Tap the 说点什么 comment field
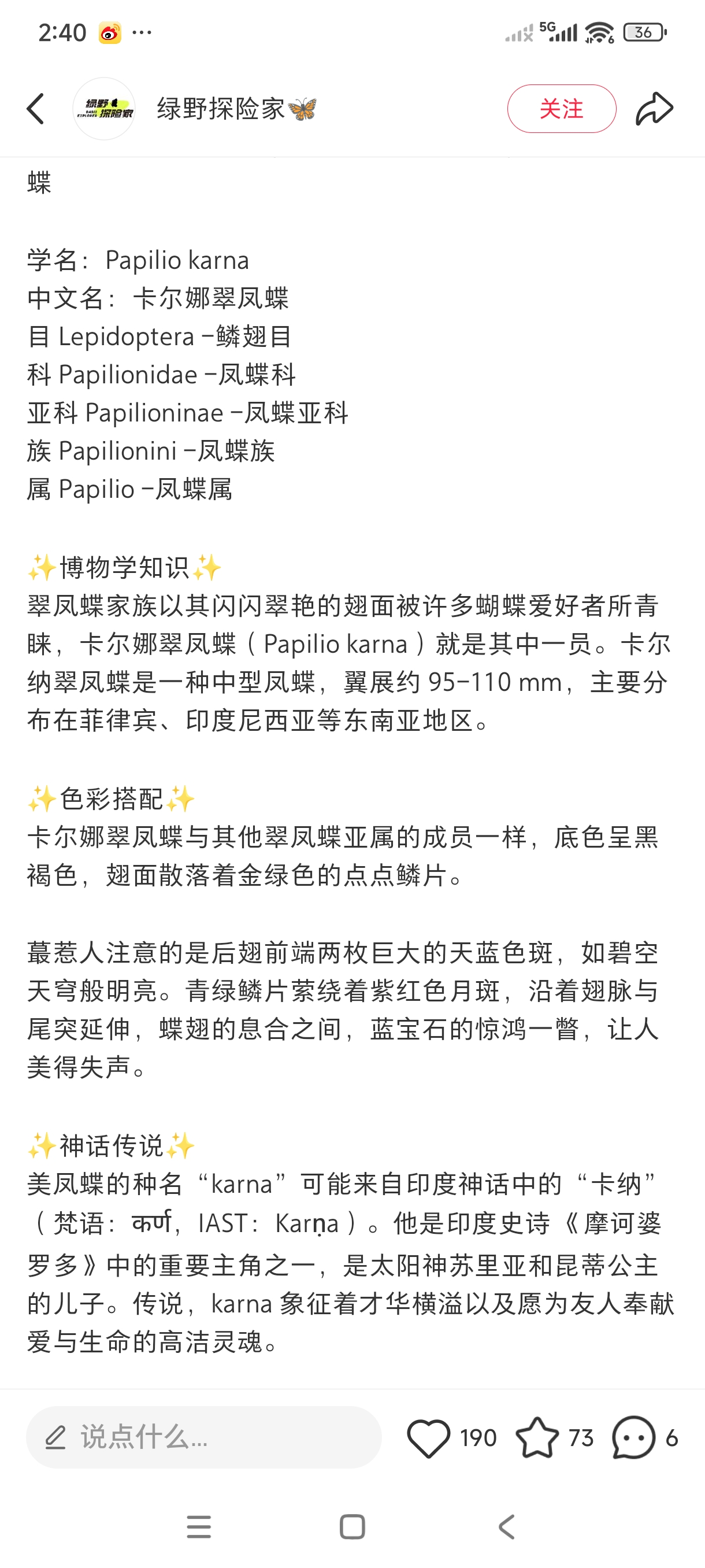 pyautogui.click(x=204, y=1437)
